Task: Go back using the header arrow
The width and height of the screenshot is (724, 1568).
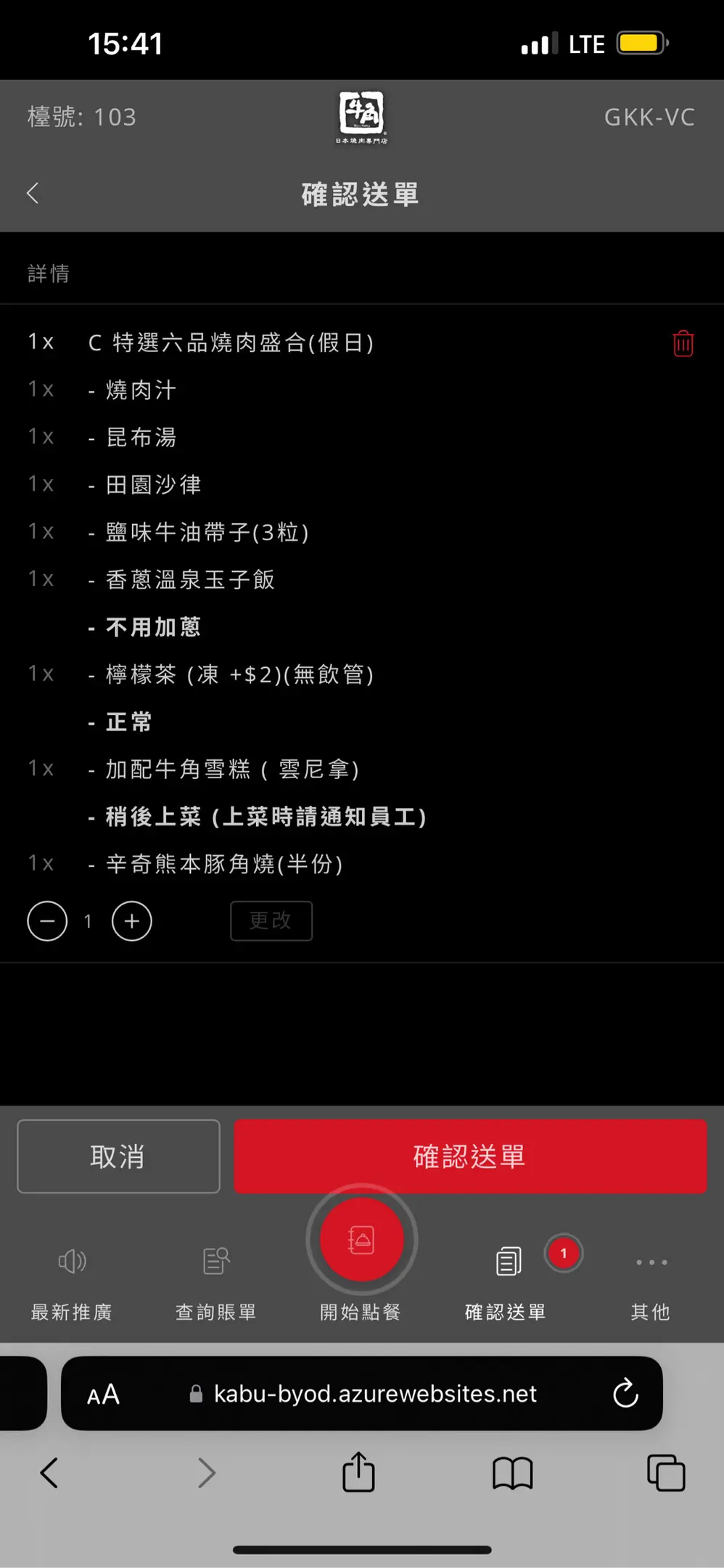Action: [33, 193]
